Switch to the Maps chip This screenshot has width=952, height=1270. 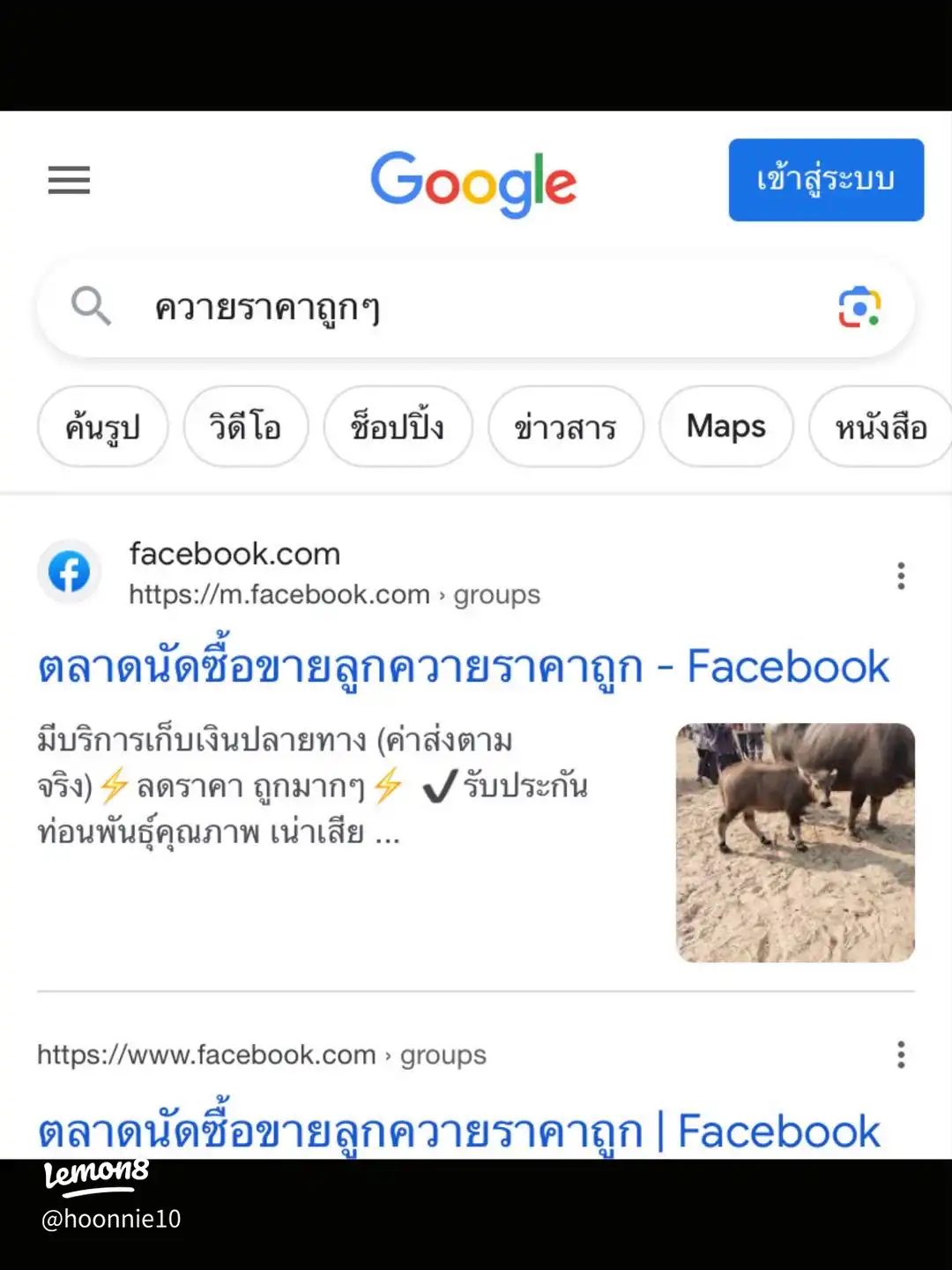click(725, 427)
